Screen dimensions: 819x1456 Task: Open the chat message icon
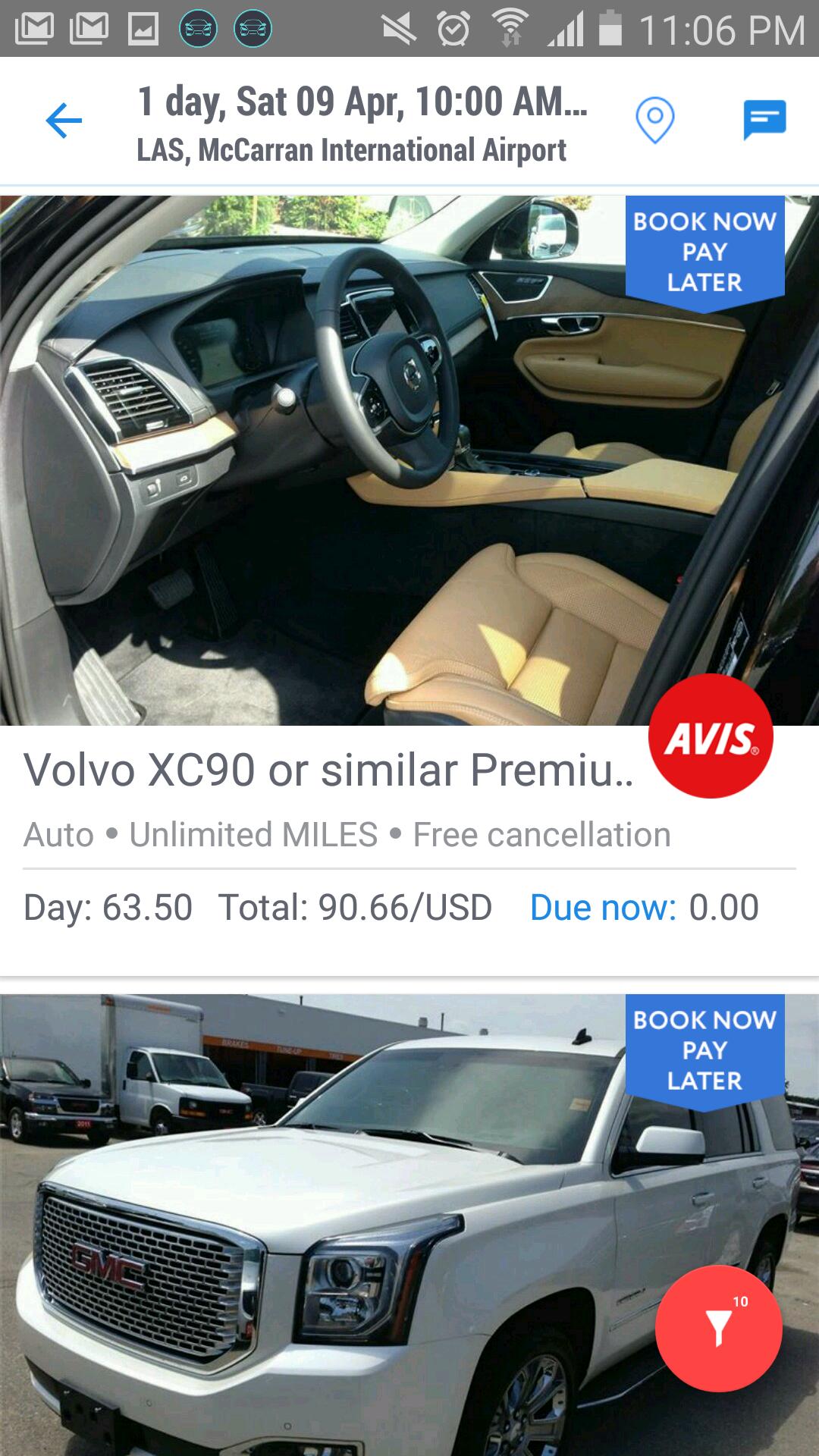[x=764, y=121]
